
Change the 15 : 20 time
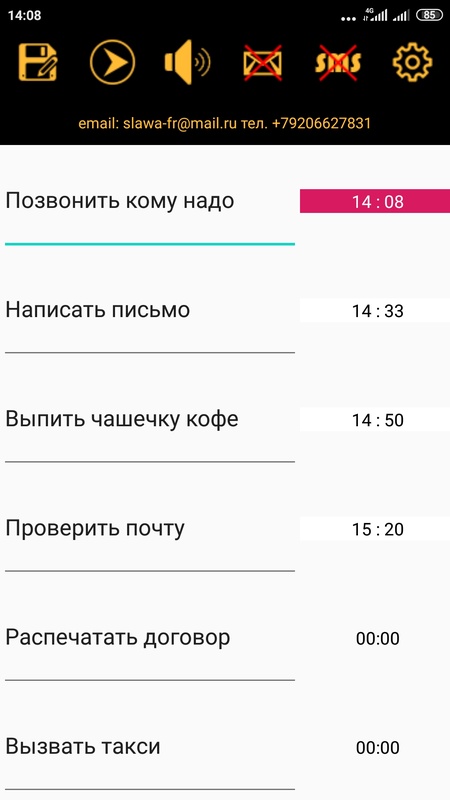[375, 529]
